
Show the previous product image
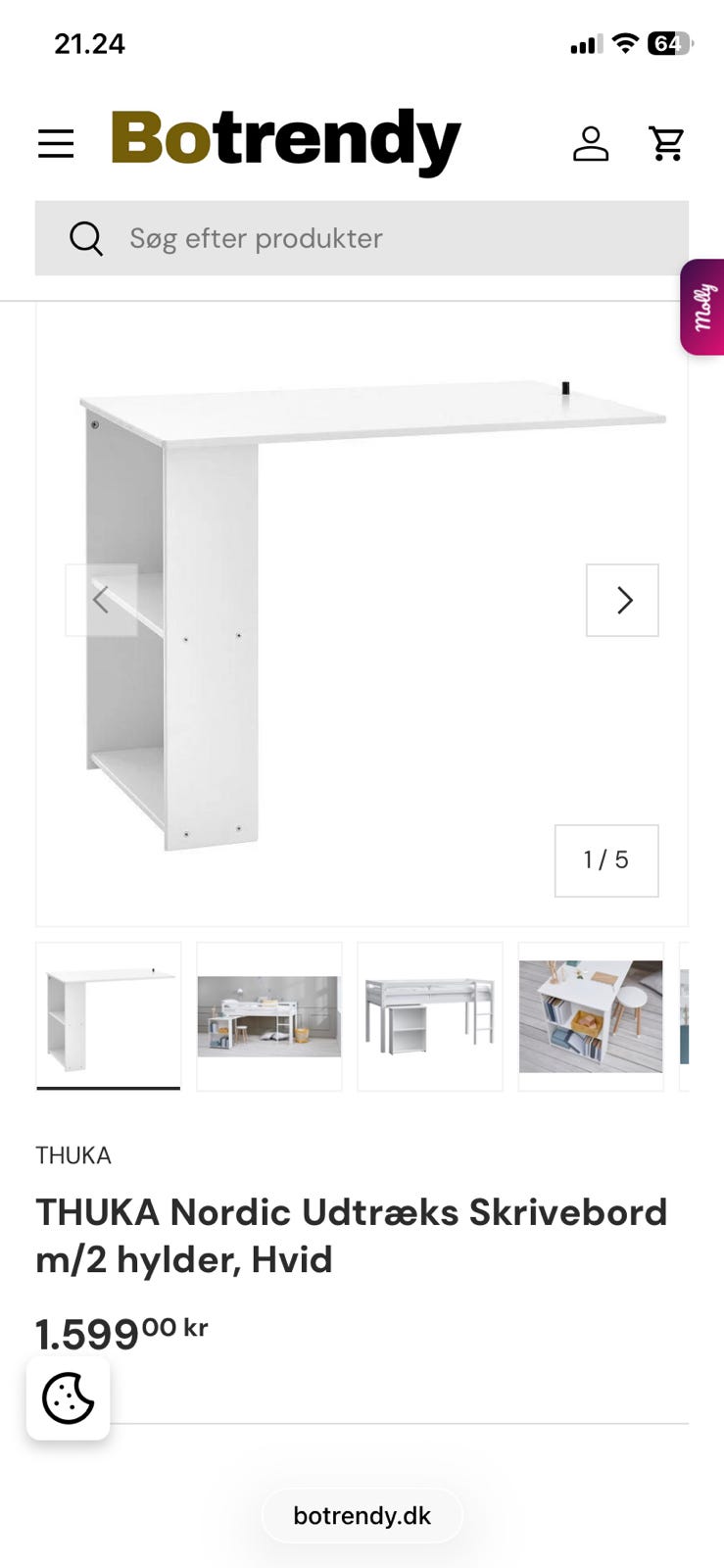[101, 600]
